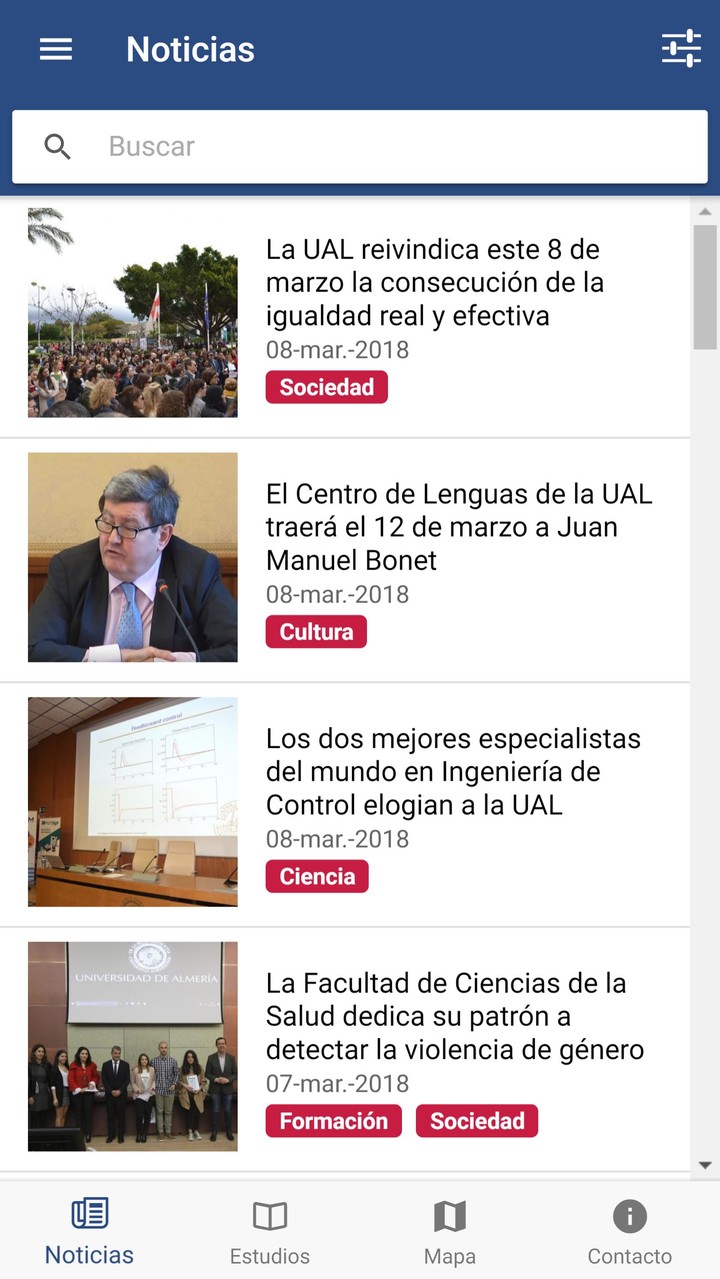
Task: Tap the Ciencia category chip
Action: [x=317, y=877]
